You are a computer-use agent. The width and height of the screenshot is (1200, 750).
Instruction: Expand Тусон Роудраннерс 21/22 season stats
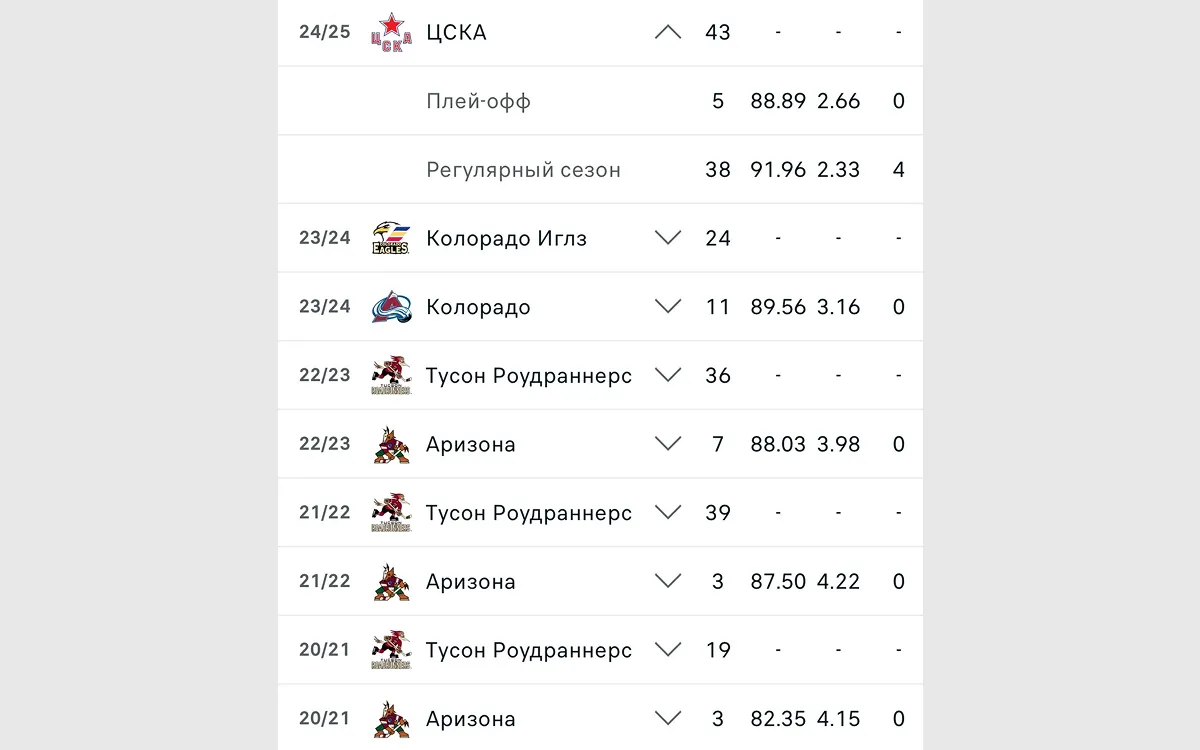click(x=667, y=512)
